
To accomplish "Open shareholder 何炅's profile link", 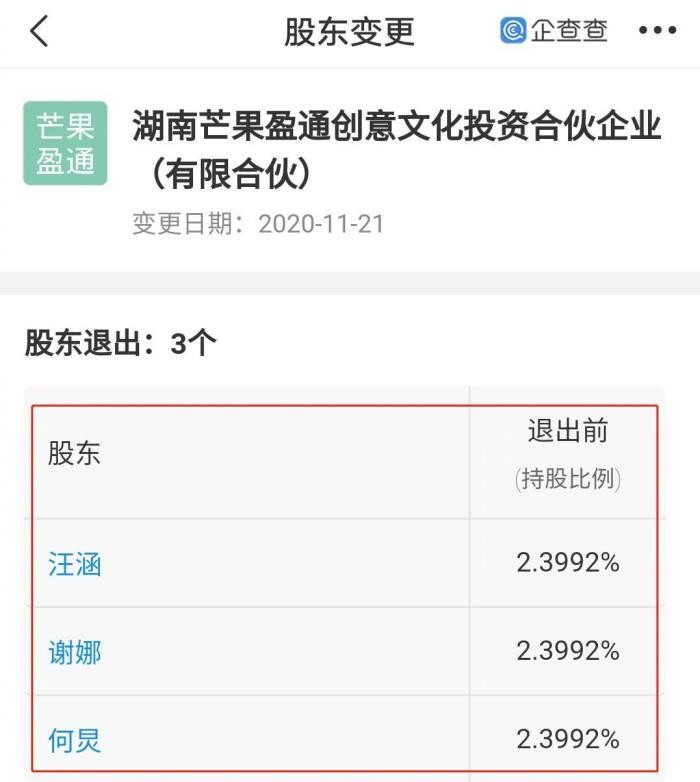I will 75,741.
